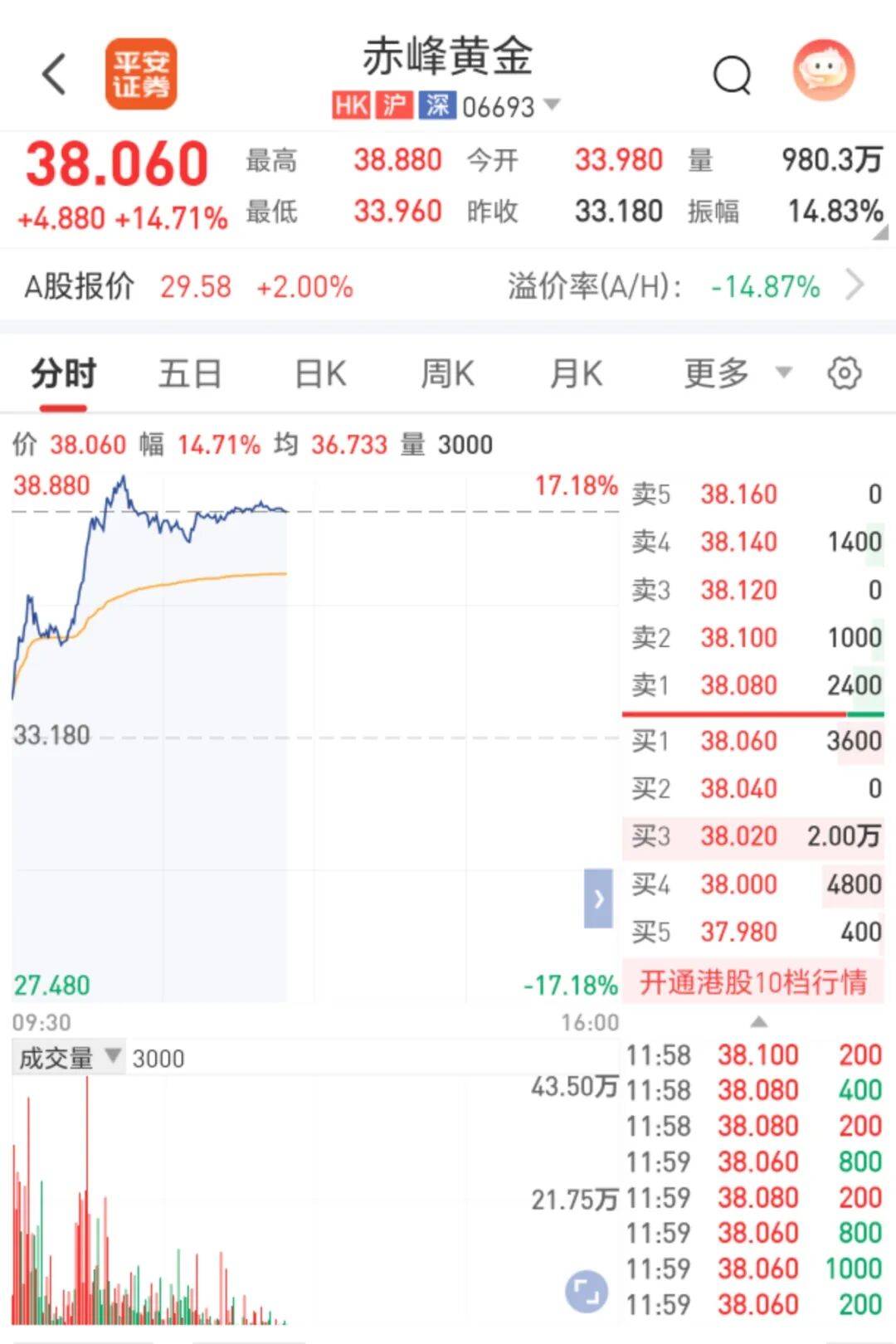The height and width of the screenshot is (1344, 896).
Task: Expand the 06693 market code dropdown
Action: [x=551, y=105]
